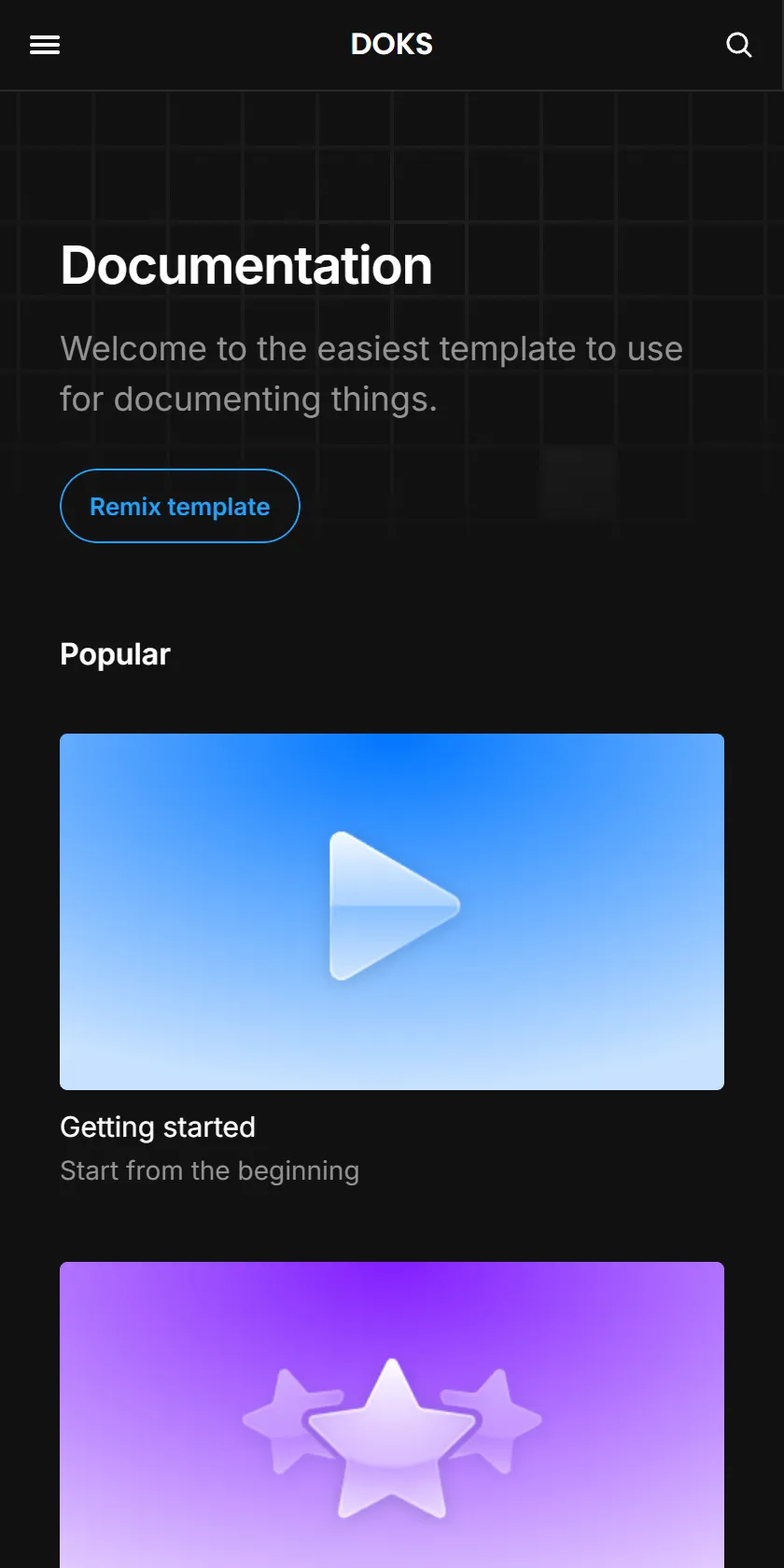Image resolution: width=784 pixels, height=1568 pixels.
Task: Open the purple stars card
Action: pyautogui.click(x=392, y=1415)
